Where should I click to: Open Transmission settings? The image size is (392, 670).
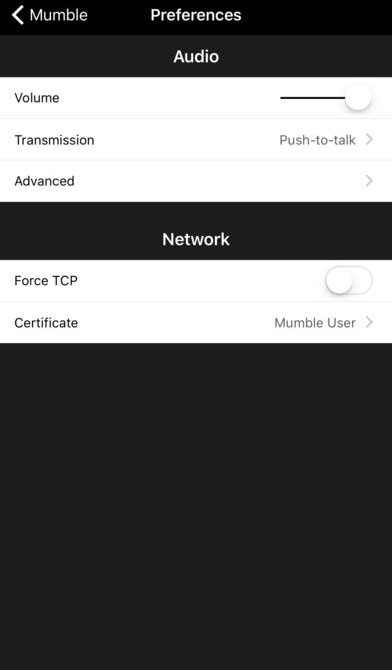196,140
